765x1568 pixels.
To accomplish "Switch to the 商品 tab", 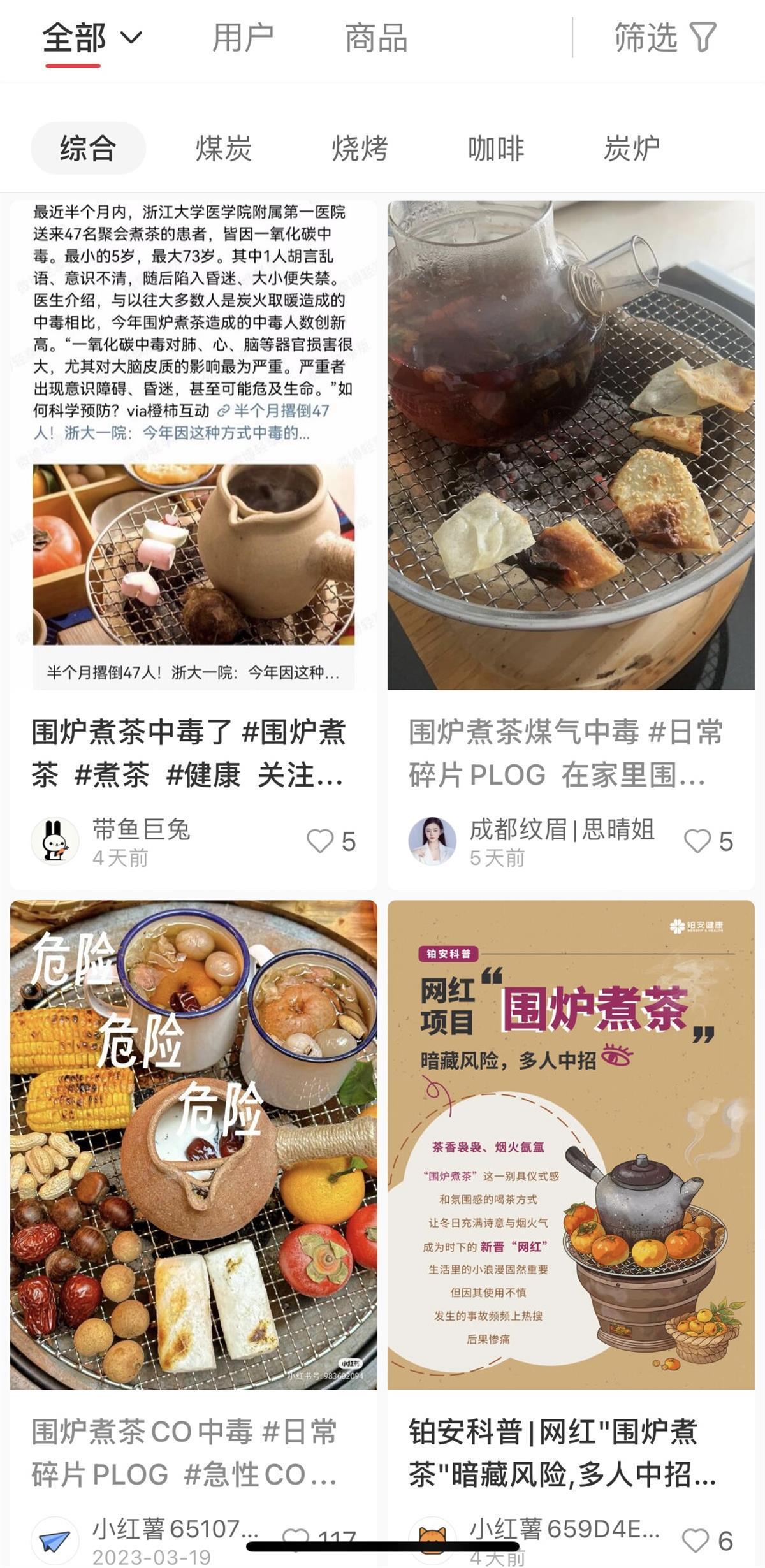I will (376, 38).
